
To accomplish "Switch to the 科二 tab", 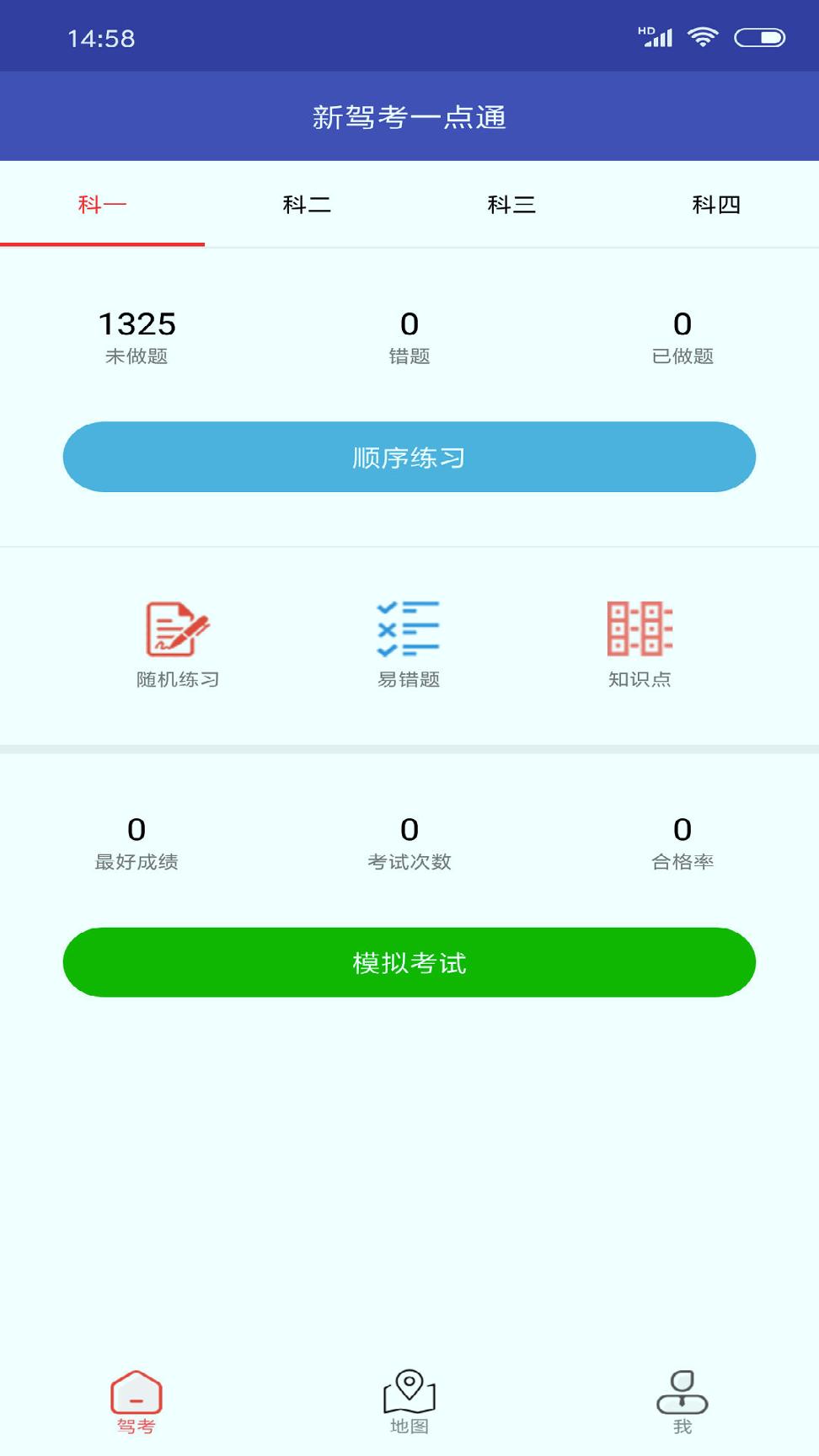I will 307,204.
